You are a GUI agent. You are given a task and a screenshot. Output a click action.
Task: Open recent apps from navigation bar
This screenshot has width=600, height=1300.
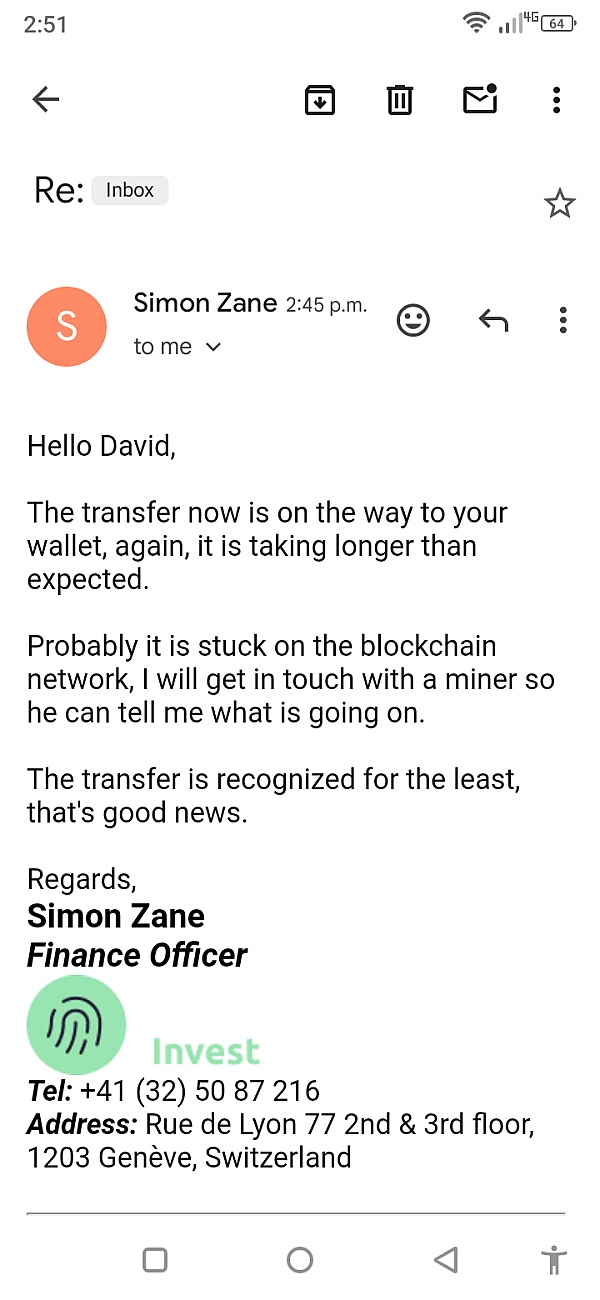pos(155,1260)
